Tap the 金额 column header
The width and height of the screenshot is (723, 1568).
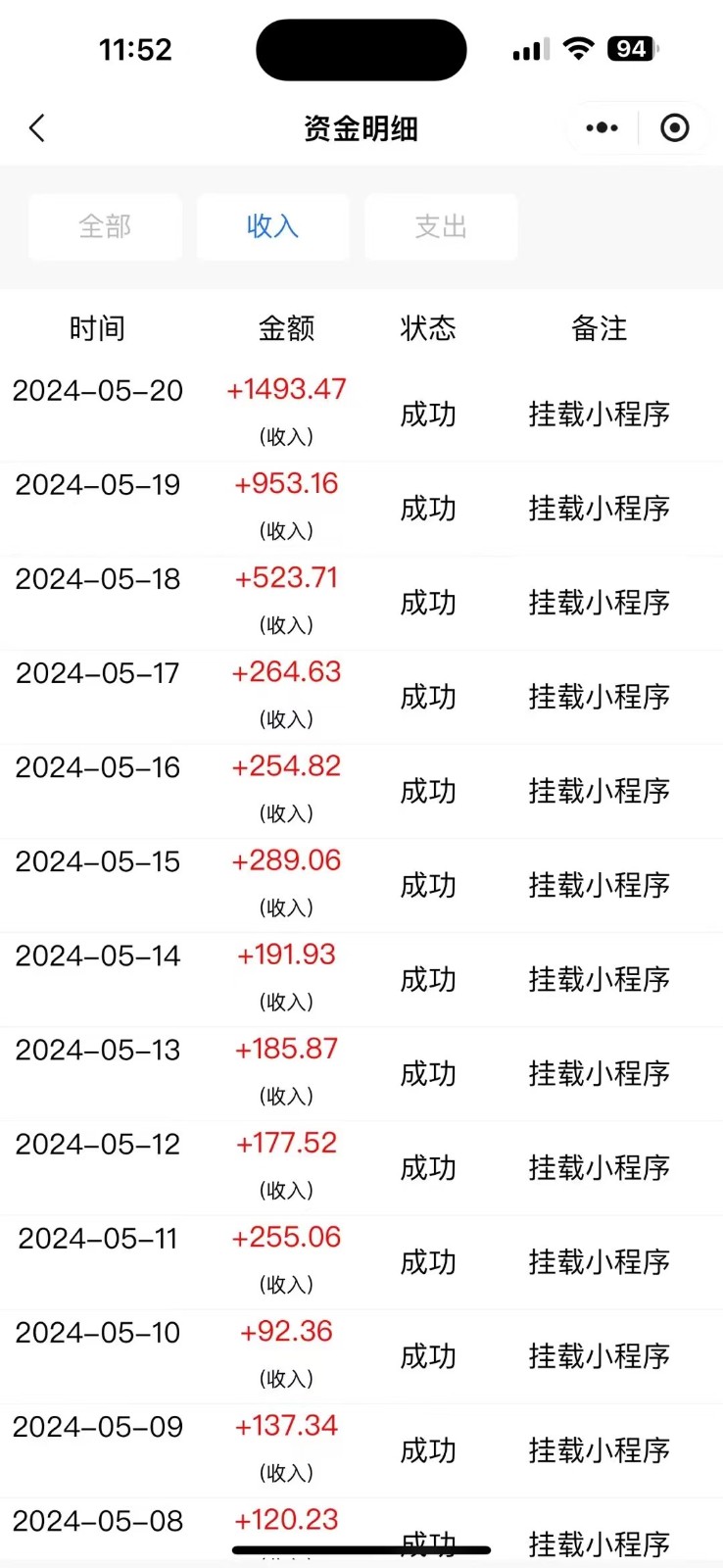pos(286,328)
